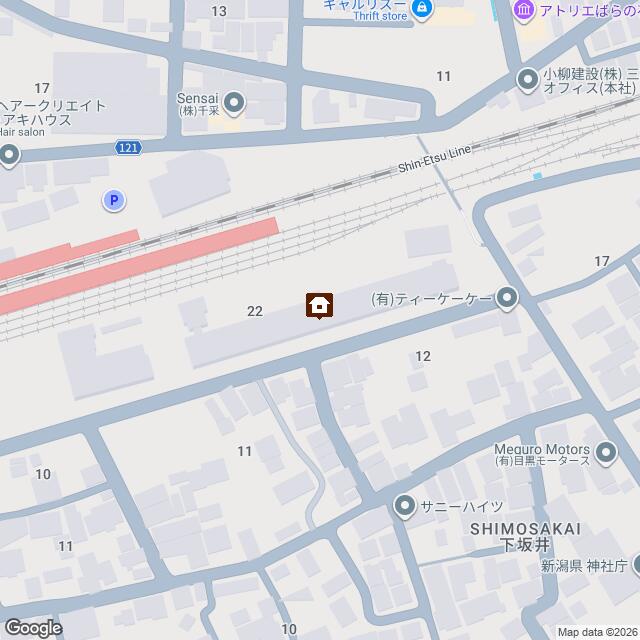This screenshot has width=640, height=640.
Task: Tap the アトリエばら museum marker
Action: [524, 11]
